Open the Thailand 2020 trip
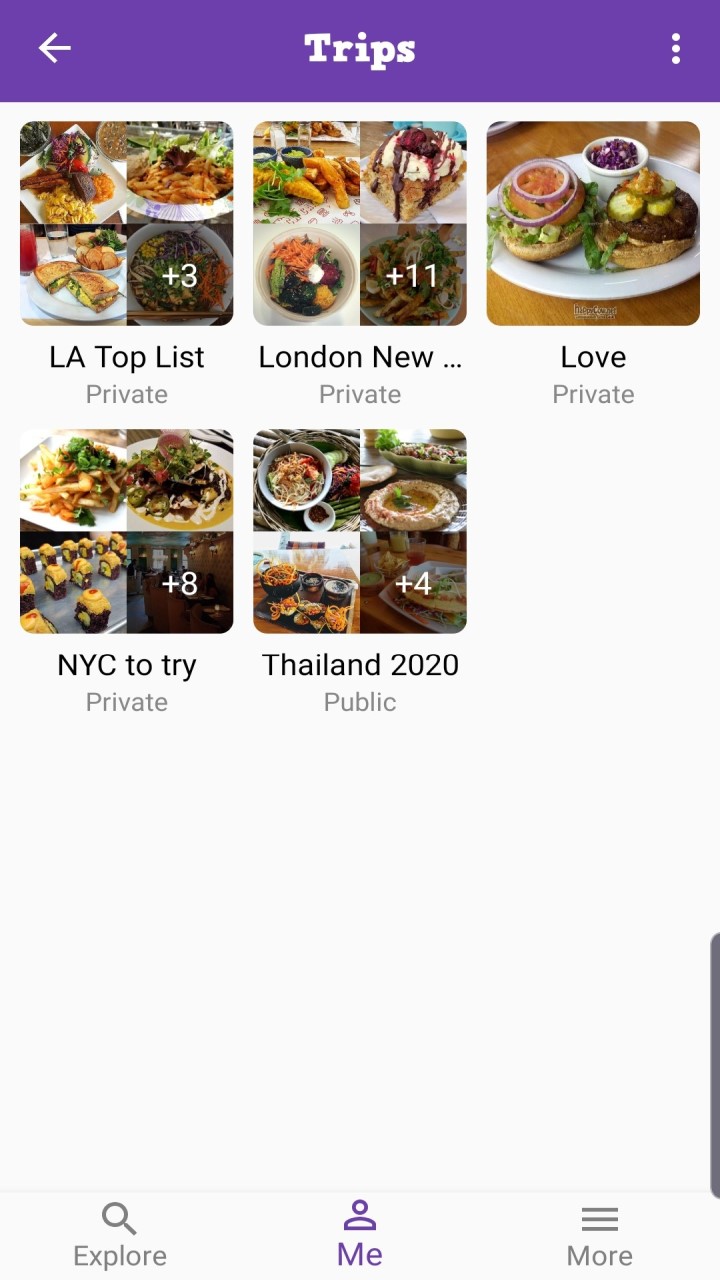The image size is (720, 1280). click(360, 530)
